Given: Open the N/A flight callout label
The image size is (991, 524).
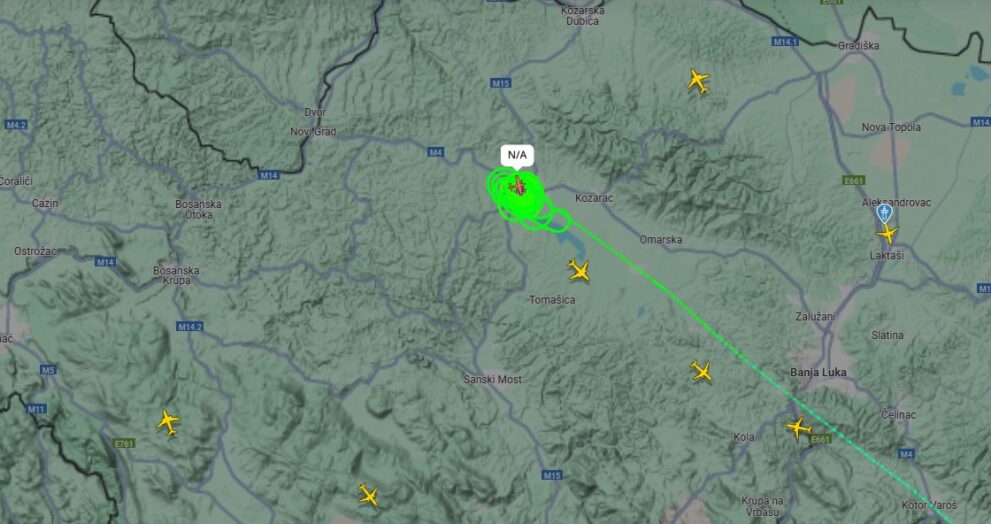Looking at the screenshot, I should (517, 155).
